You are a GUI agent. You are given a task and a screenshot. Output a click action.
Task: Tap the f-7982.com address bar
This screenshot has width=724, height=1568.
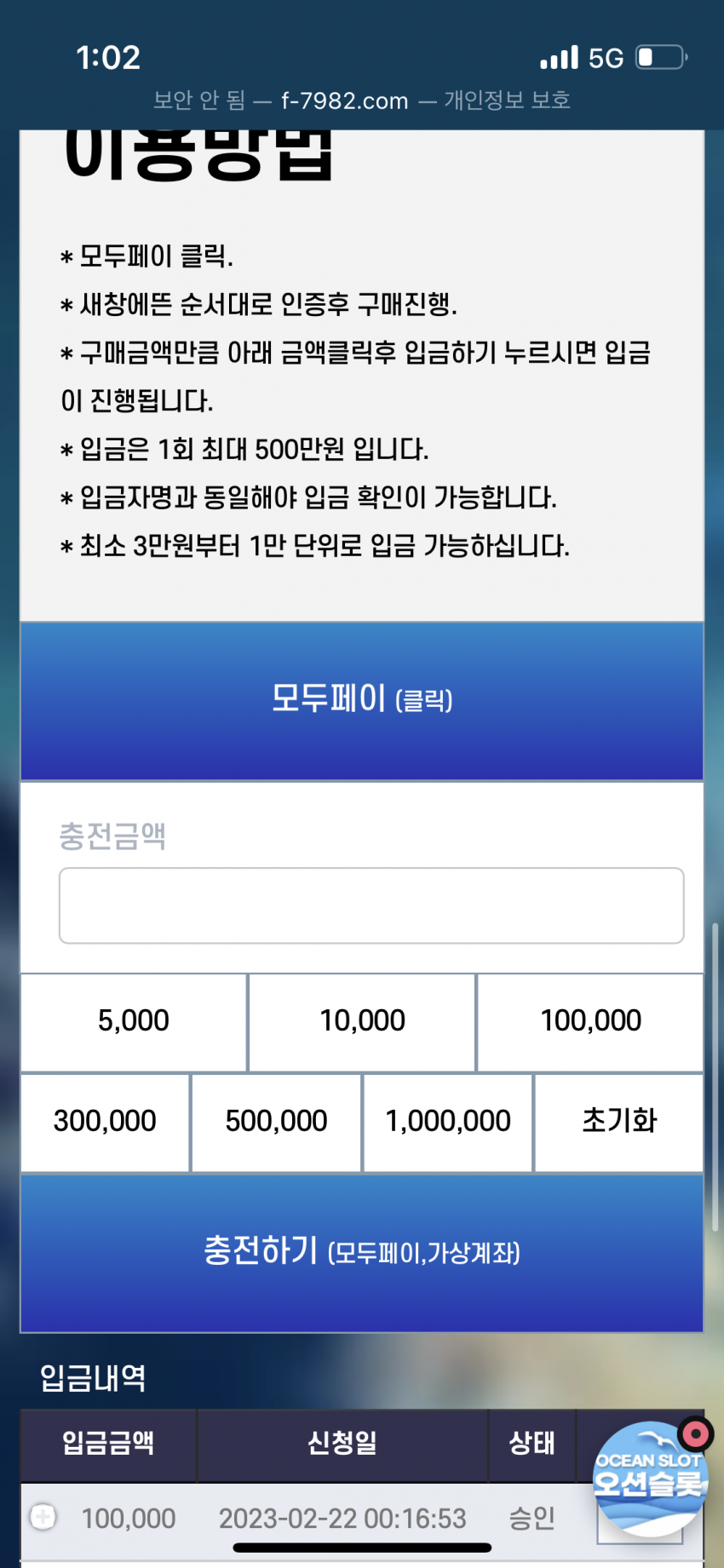[x=362, y=101]
